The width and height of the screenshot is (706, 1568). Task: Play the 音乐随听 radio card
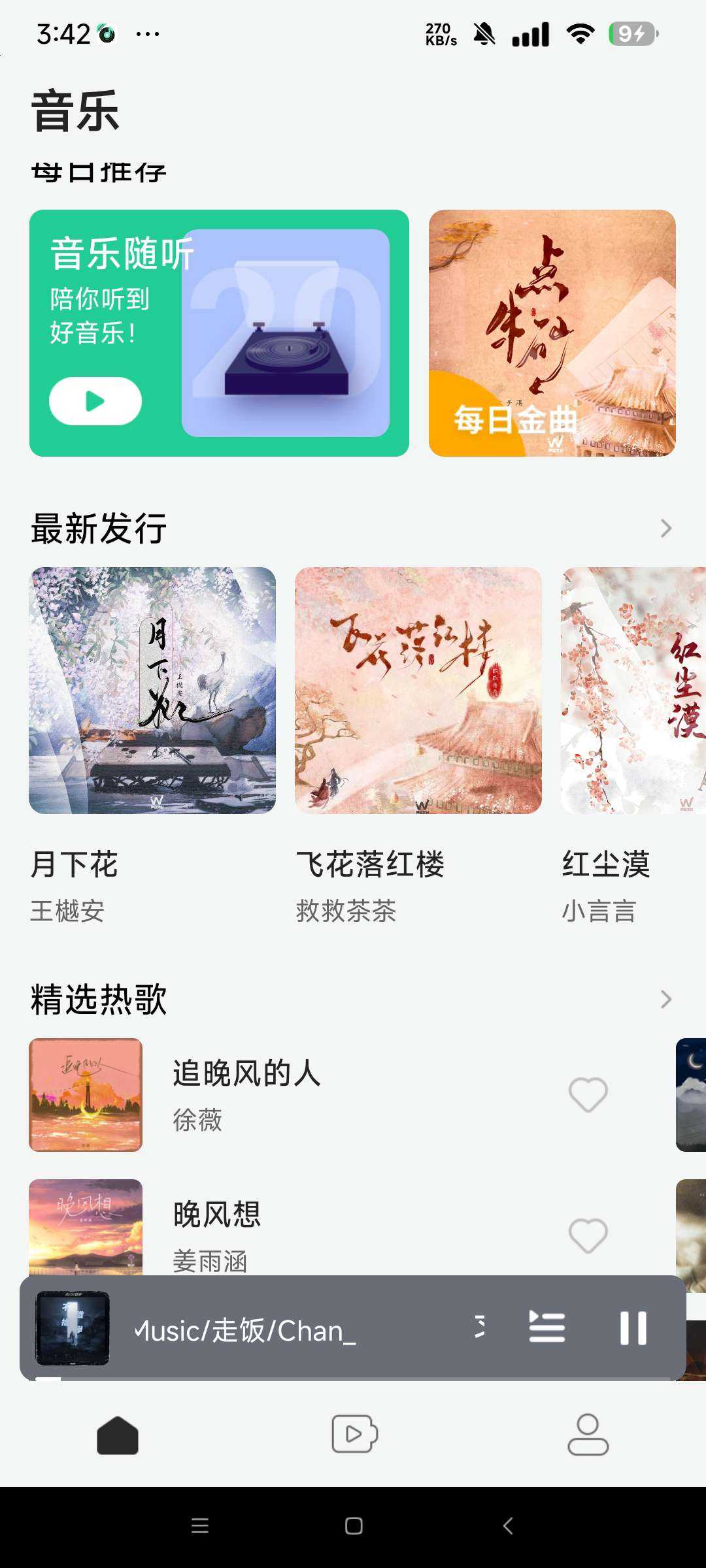[95, 400]
